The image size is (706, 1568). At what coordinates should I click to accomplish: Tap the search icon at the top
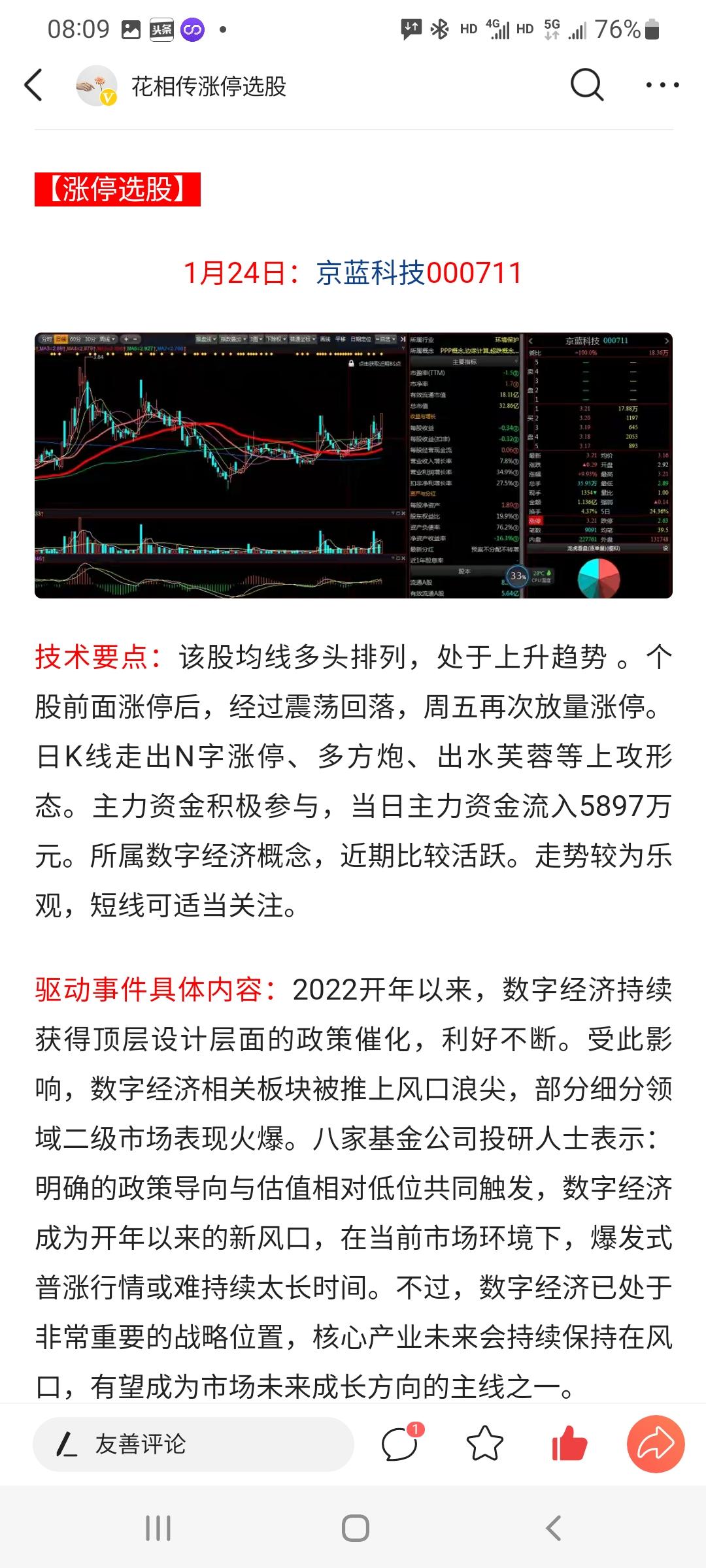point(586,85)
